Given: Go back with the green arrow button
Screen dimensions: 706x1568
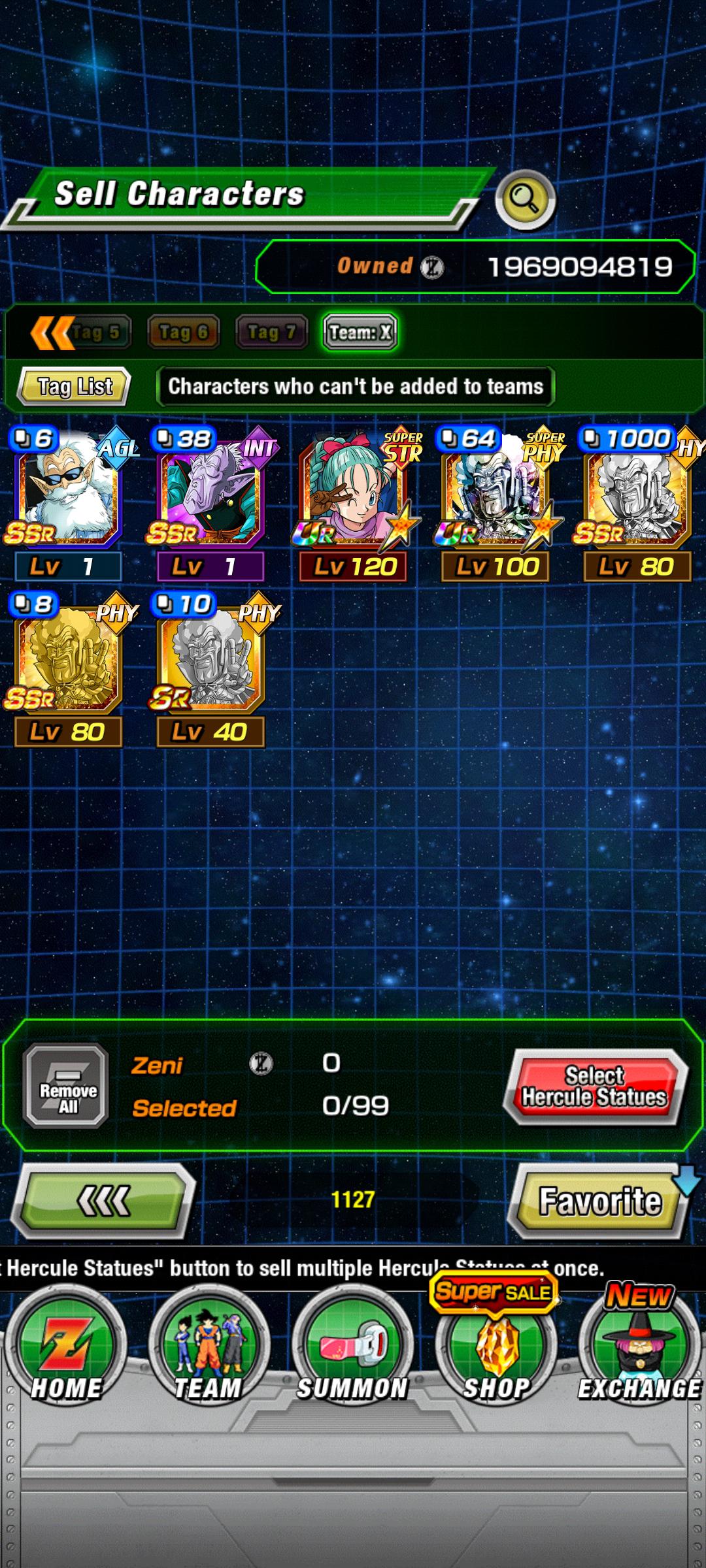Looking at the screenshot, I should [x=103, y=1200].
